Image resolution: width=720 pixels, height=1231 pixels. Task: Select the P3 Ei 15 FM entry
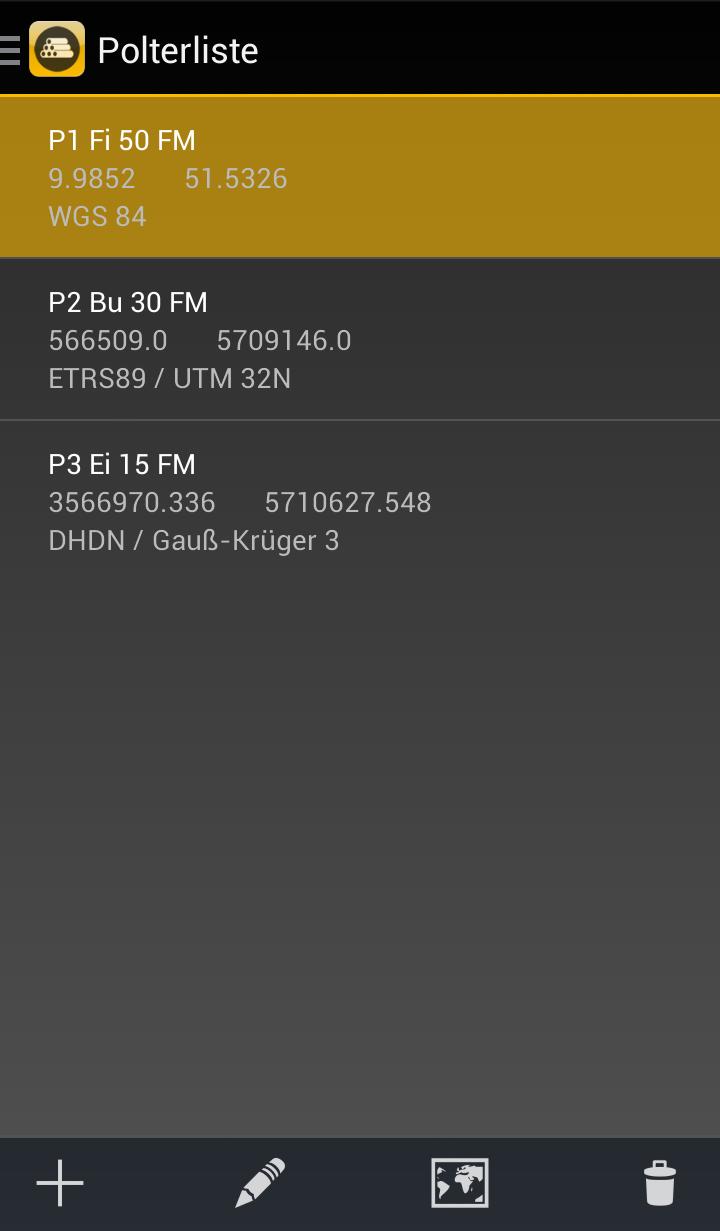click(x=360, y=502)
